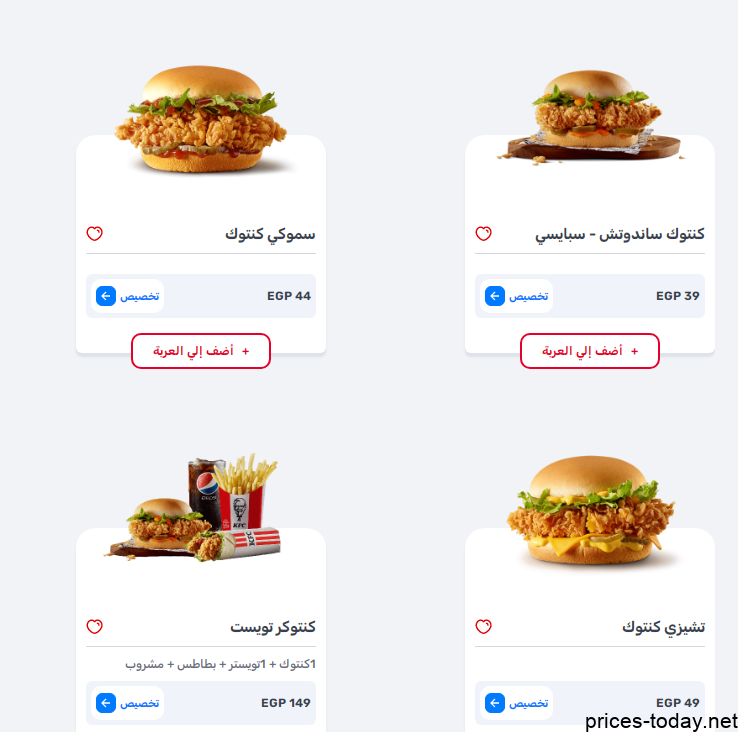
Task: Customize the سموكي كنتوك order
Action: click(128, 296)
